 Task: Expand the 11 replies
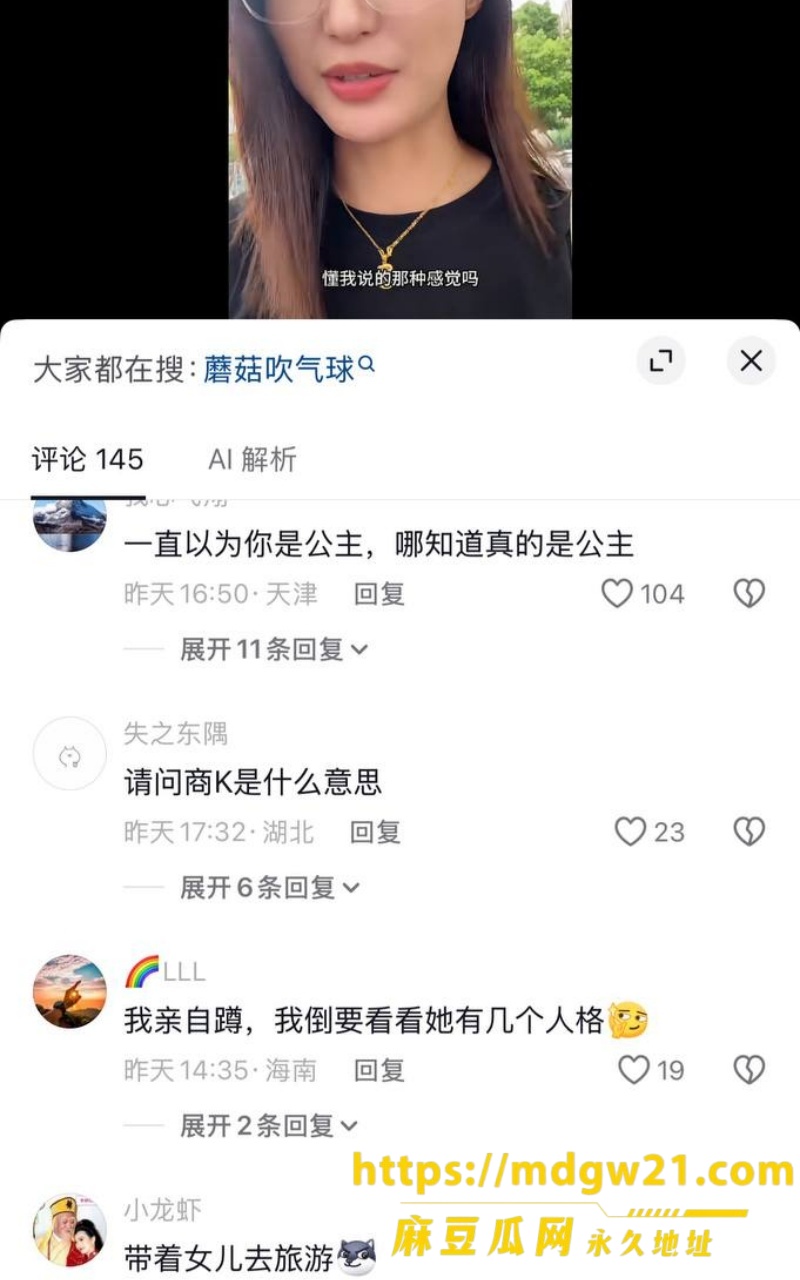(273, 650)
